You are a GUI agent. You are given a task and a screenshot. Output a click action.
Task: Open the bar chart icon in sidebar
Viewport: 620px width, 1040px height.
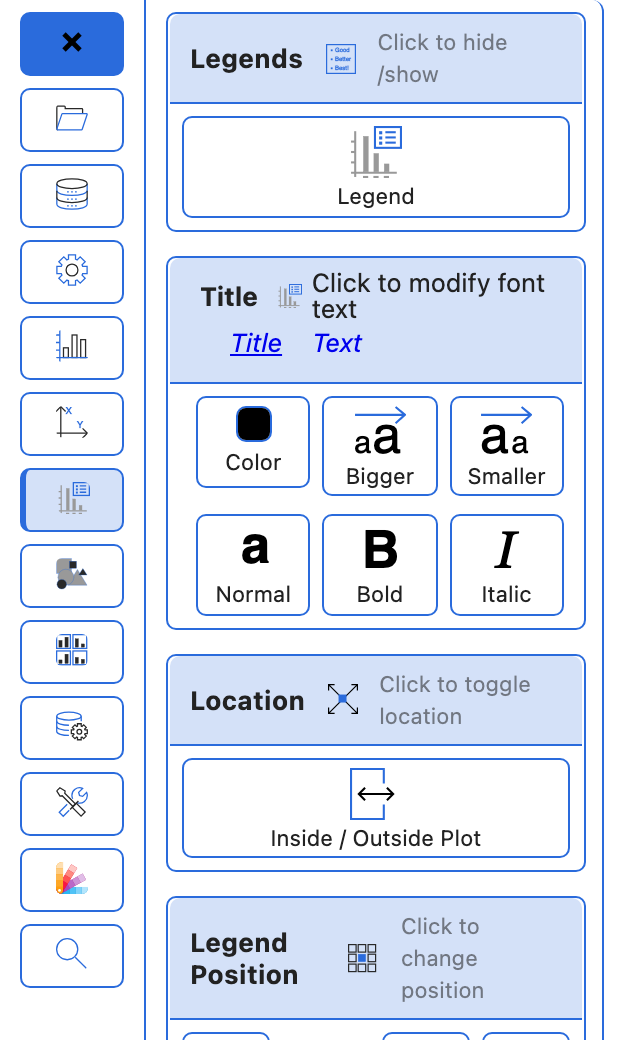pyautogui.click(x=72, y=348)
